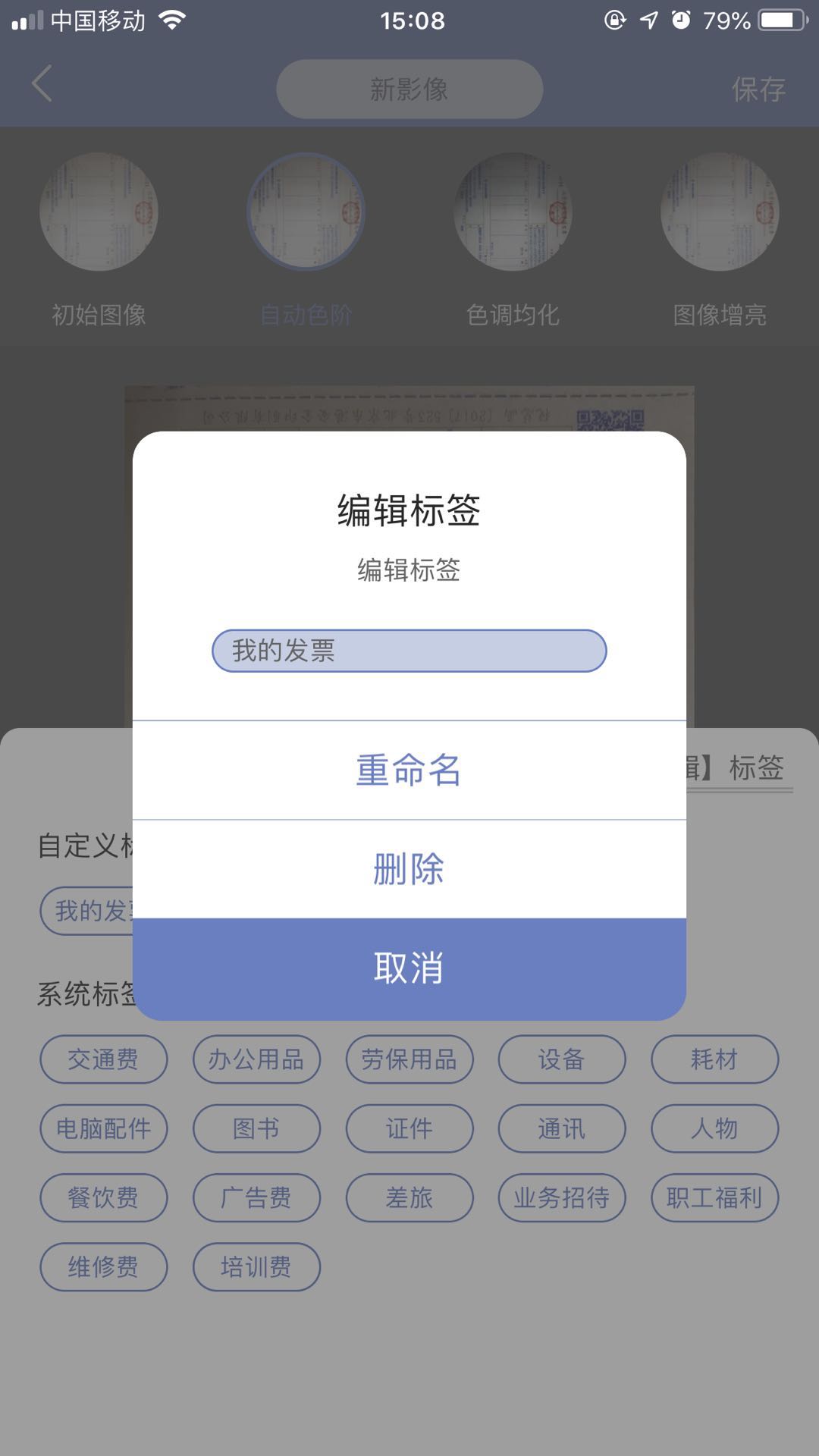Select the 交通费 system tag
Image resolution: width=819 pixels, height=1456 pixels.
pos(103,1059)
